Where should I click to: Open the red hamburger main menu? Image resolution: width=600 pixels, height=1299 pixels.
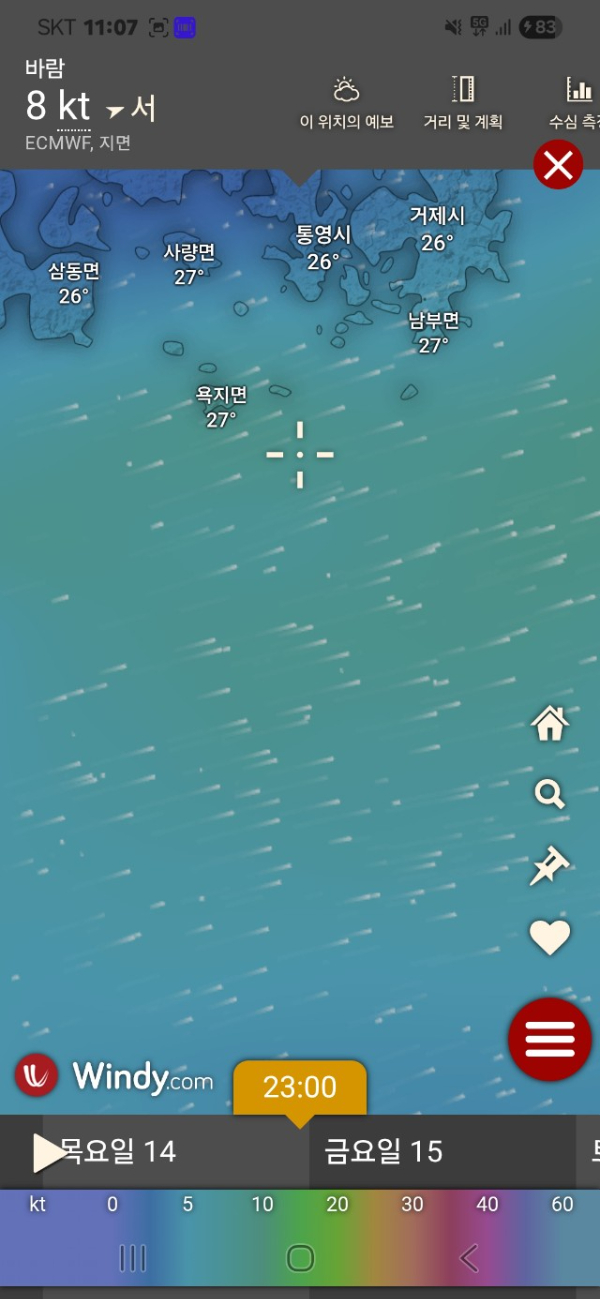pos(549,1040)
